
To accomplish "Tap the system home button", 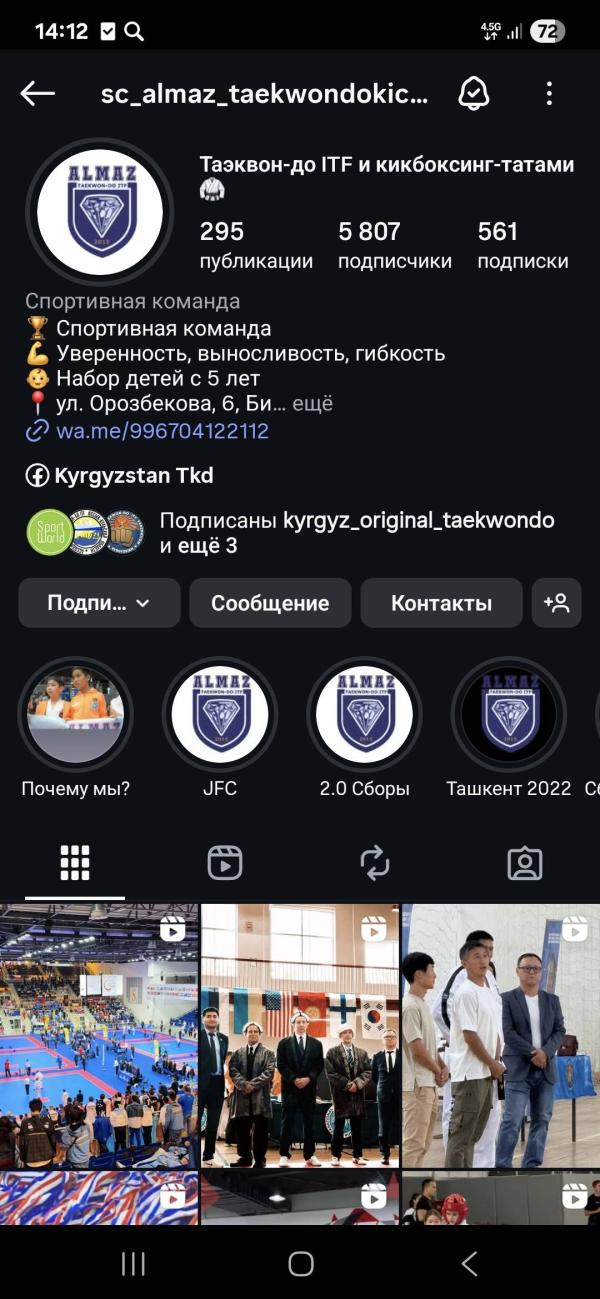I will click(300, 1263).
